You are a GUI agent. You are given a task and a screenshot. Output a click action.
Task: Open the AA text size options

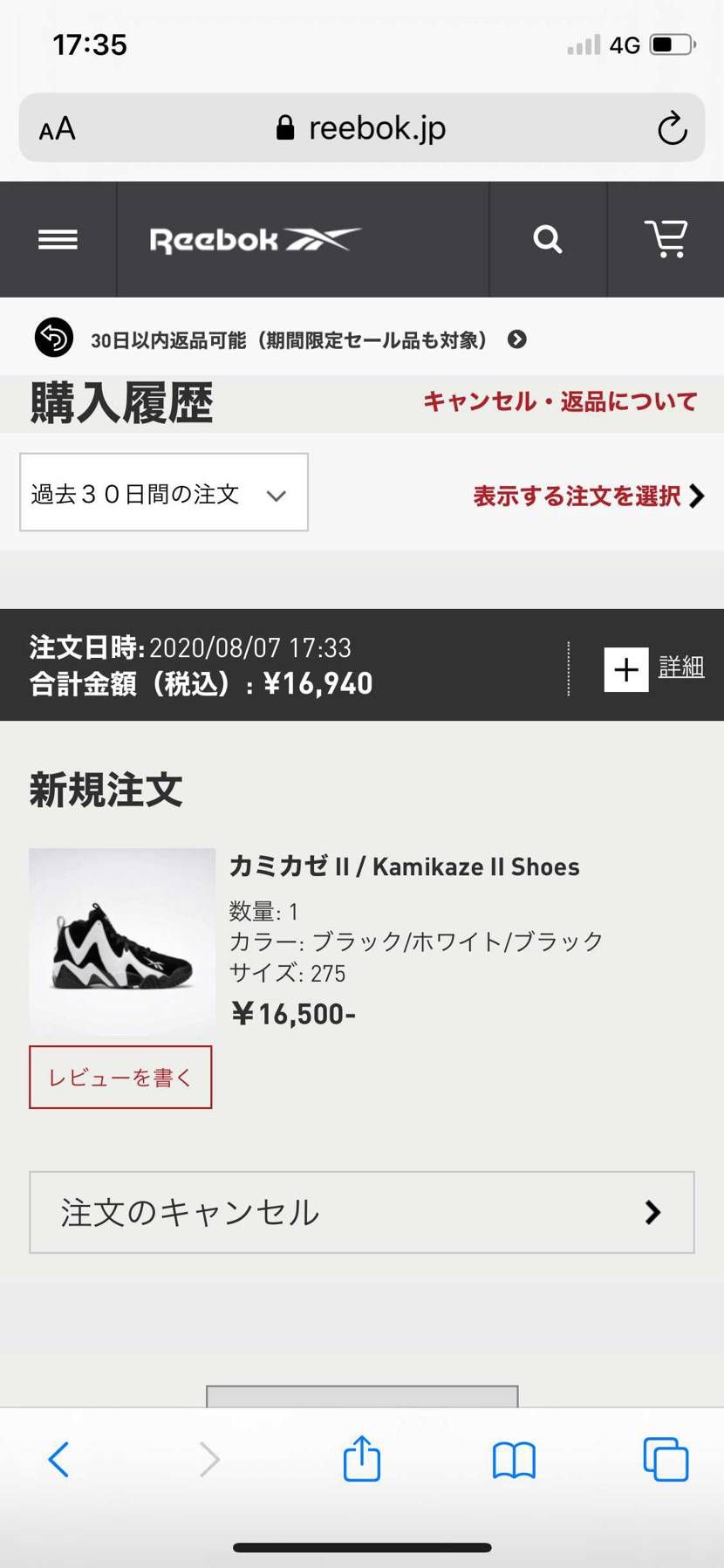55,128
